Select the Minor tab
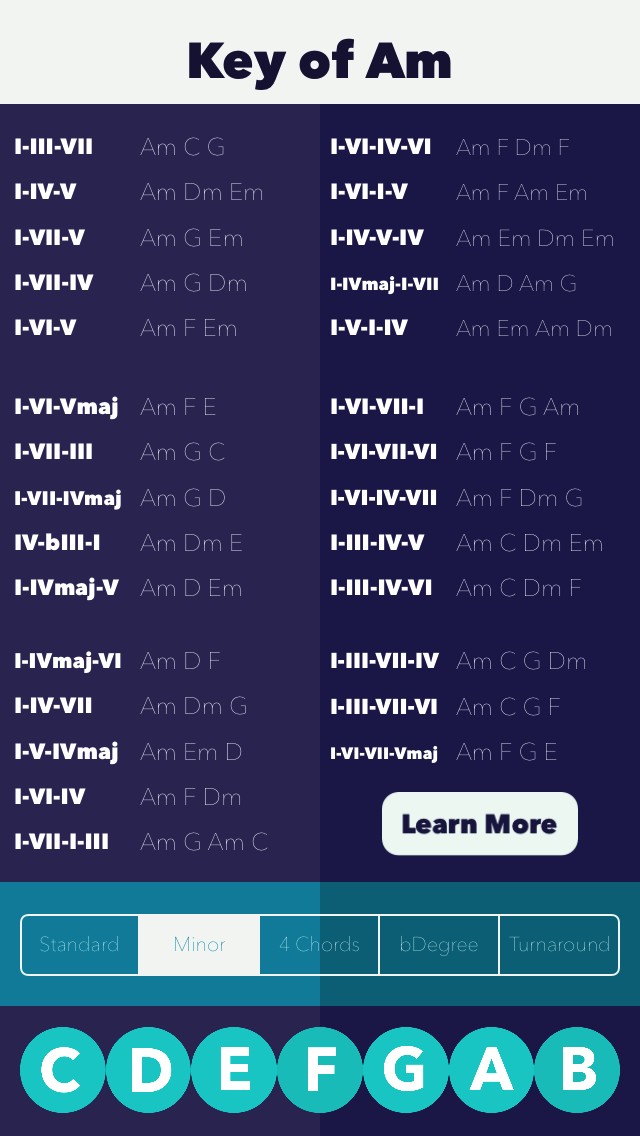This screenshot has height=1136, width=640. [x=199, y=945]
